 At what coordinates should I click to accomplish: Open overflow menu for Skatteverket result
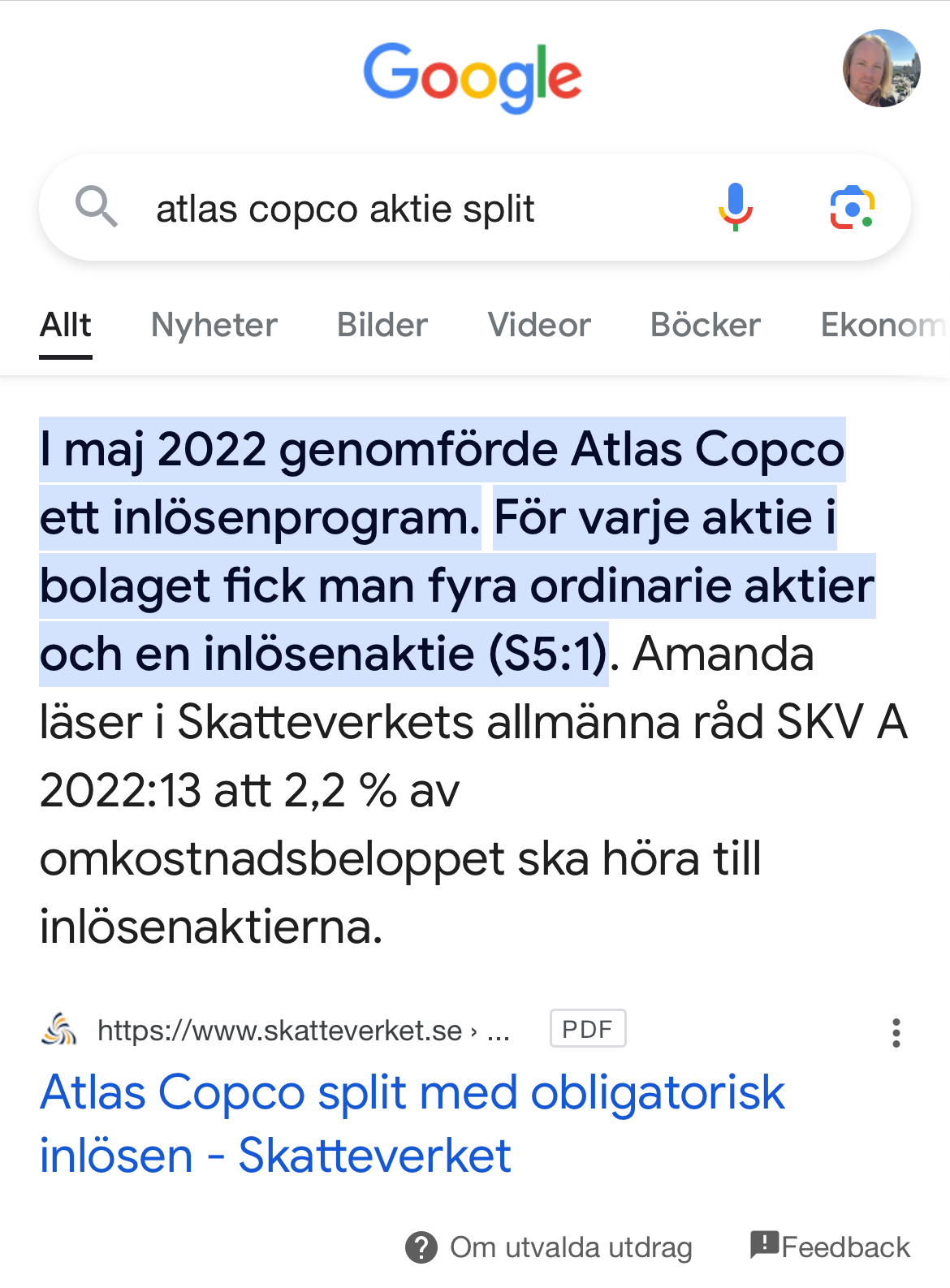(896, 1033)
